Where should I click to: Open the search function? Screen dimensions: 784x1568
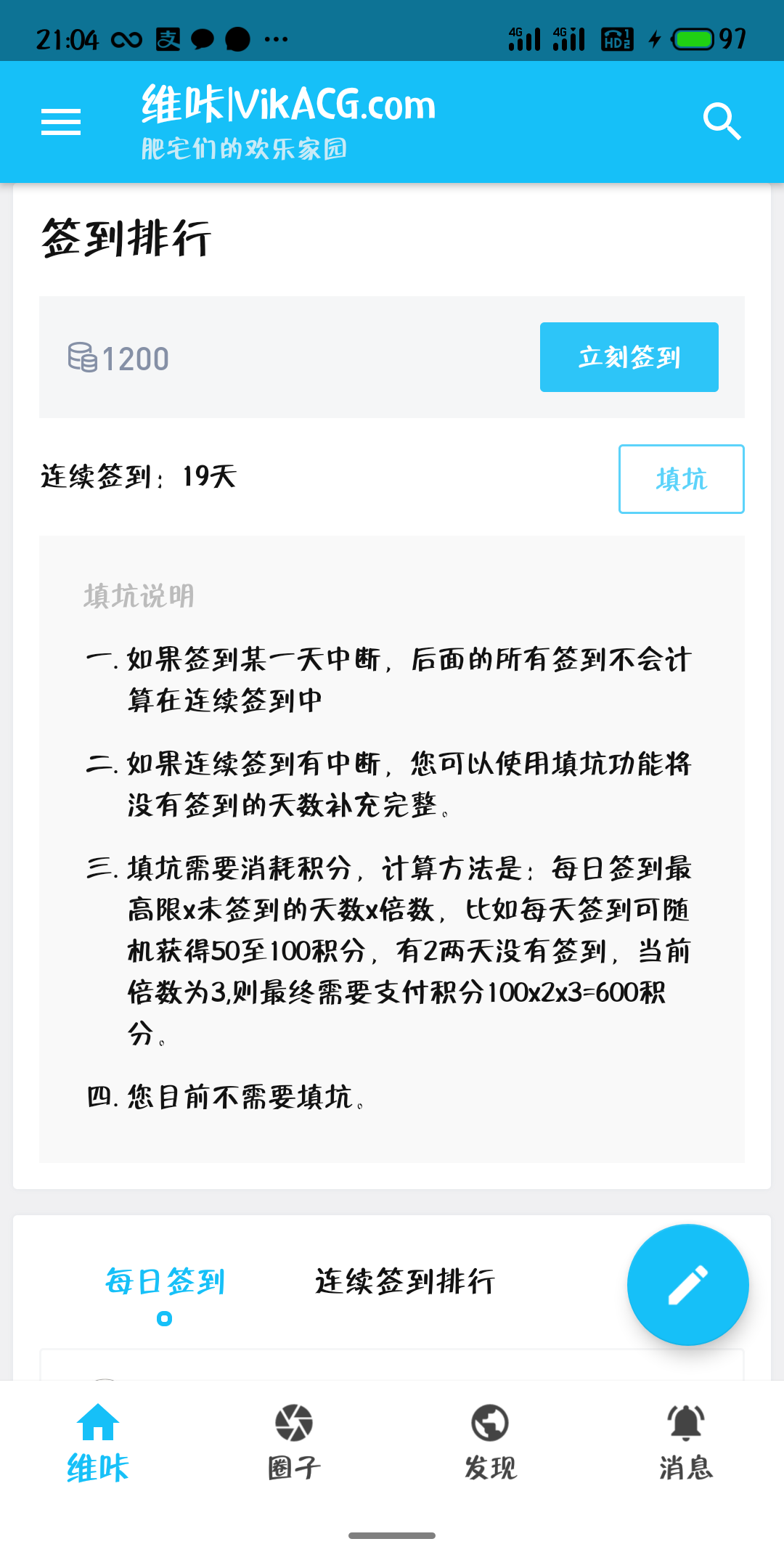pos(723,122)
